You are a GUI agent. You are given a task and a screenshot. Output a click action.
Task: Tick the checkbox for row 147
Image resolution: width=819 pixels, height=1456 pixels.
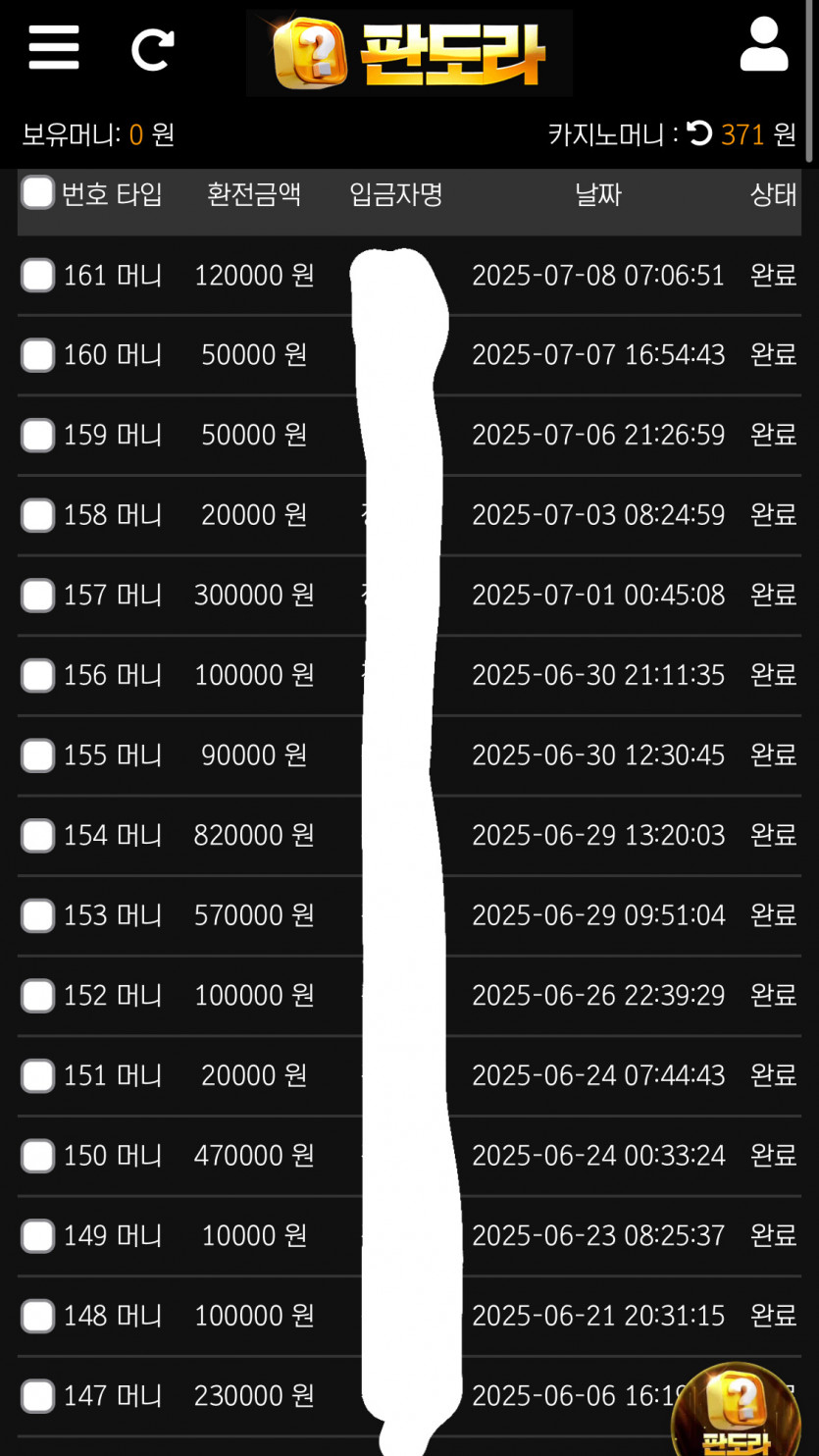38,1396
